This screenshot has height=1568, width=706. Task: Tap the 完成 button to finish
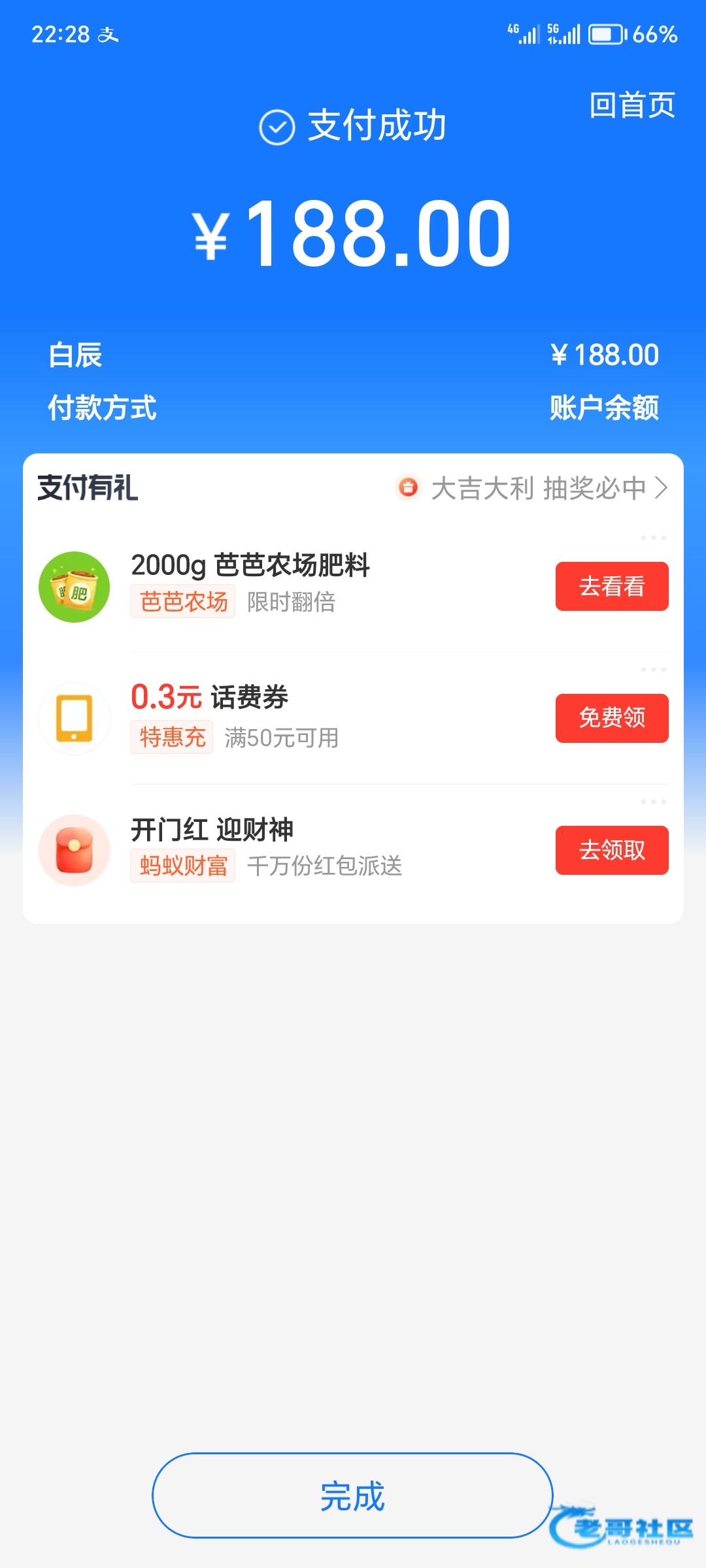tap(352, 1495)
